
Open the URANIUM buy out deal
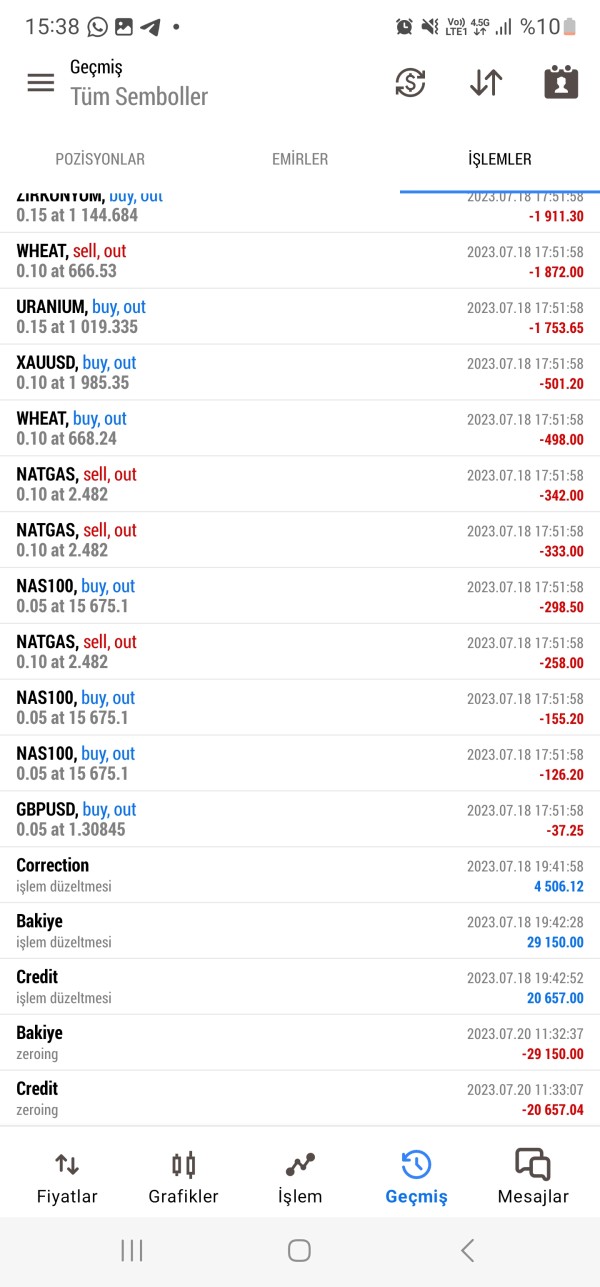pos(300,317)
